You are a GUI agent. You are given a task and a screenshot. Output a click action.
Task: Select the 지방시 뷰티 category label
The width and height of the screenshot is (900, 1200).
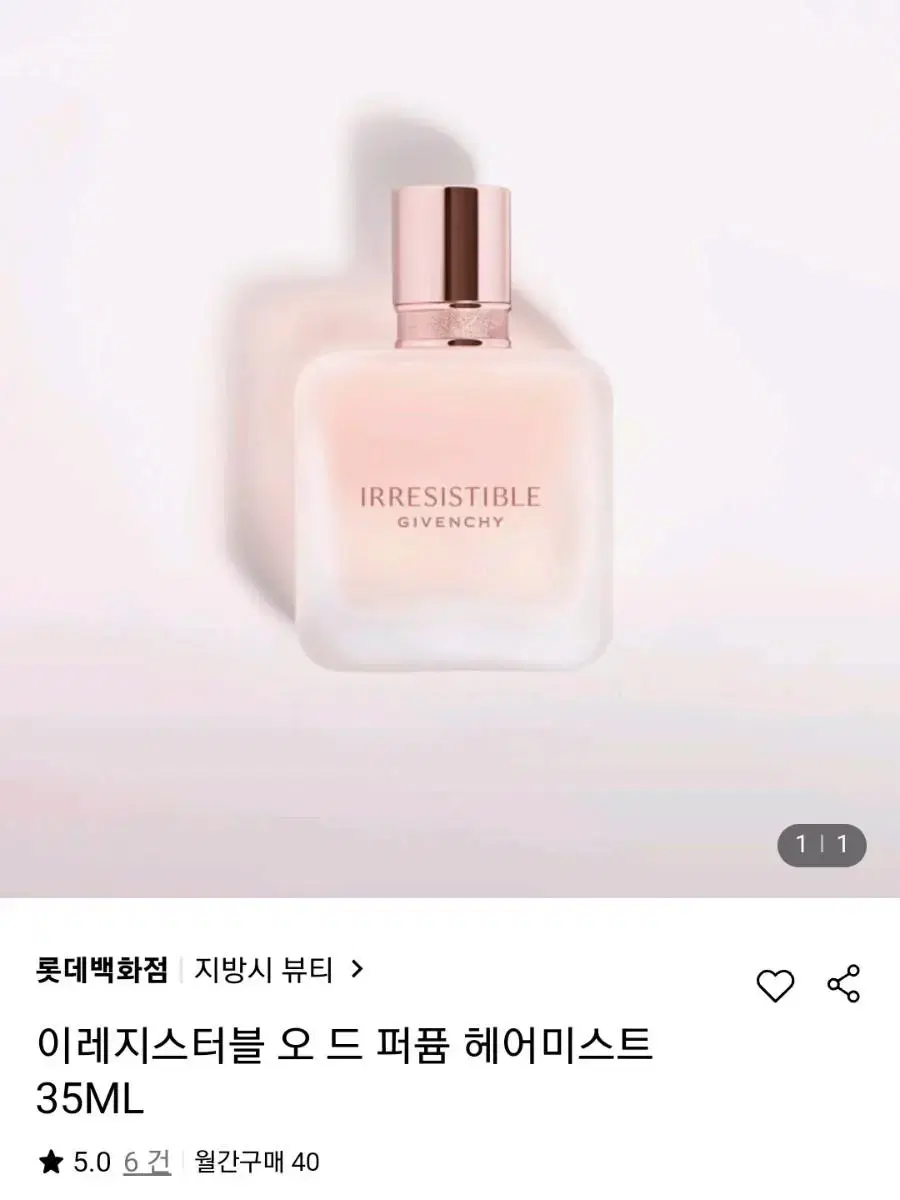[264, 970]
